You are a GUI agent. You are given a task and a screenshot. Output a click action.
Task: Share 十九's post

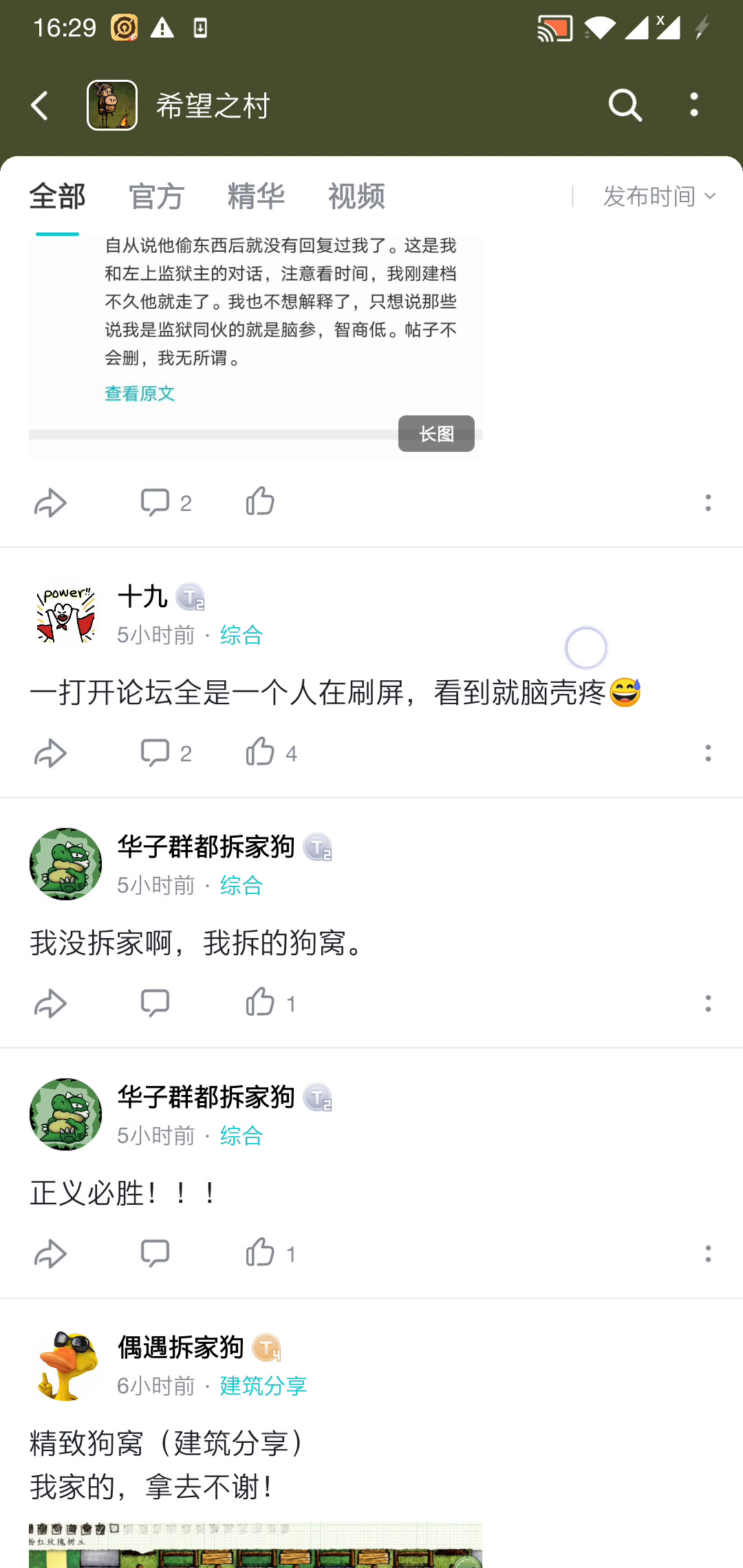pos(50,753)
